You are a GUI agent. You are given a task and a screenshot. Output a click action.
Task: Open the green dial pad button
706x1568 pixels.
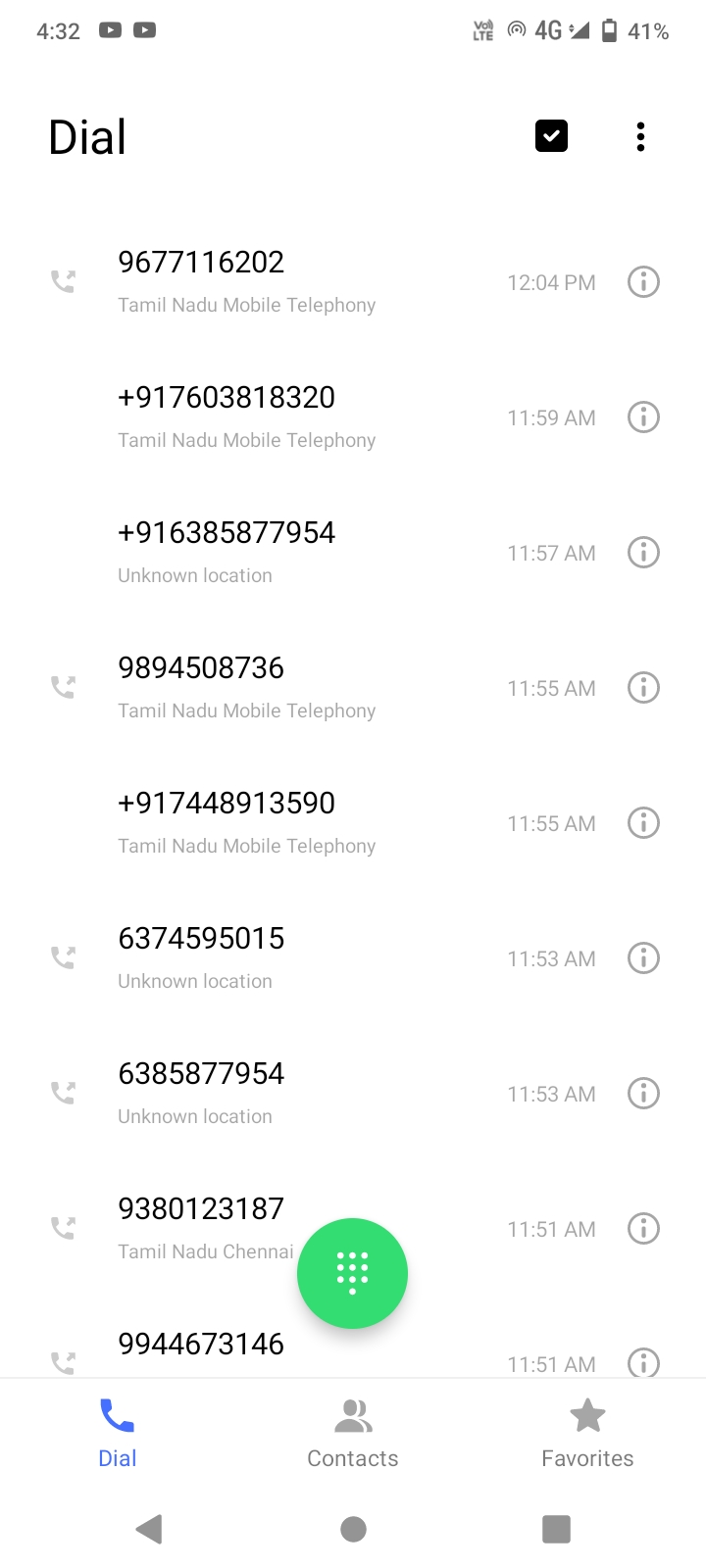click(352, 1273)
